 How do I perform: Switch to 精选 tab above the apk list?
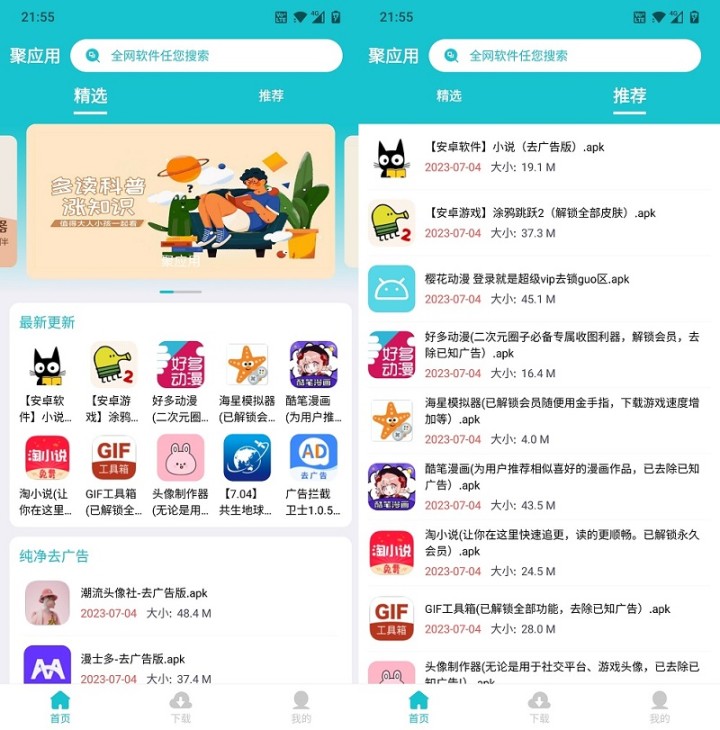point(449,96)
